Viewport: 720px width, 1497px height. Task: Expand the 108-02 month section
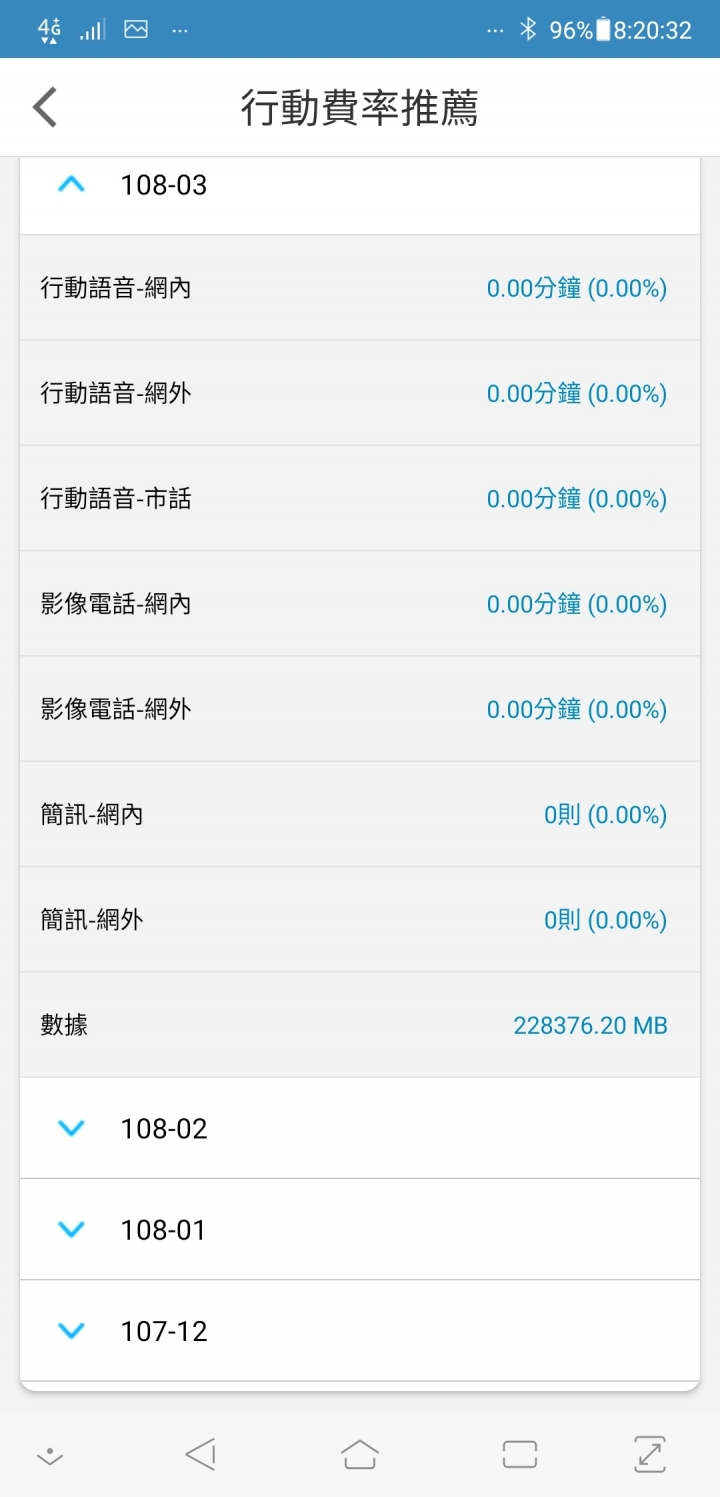(360, 1128)
